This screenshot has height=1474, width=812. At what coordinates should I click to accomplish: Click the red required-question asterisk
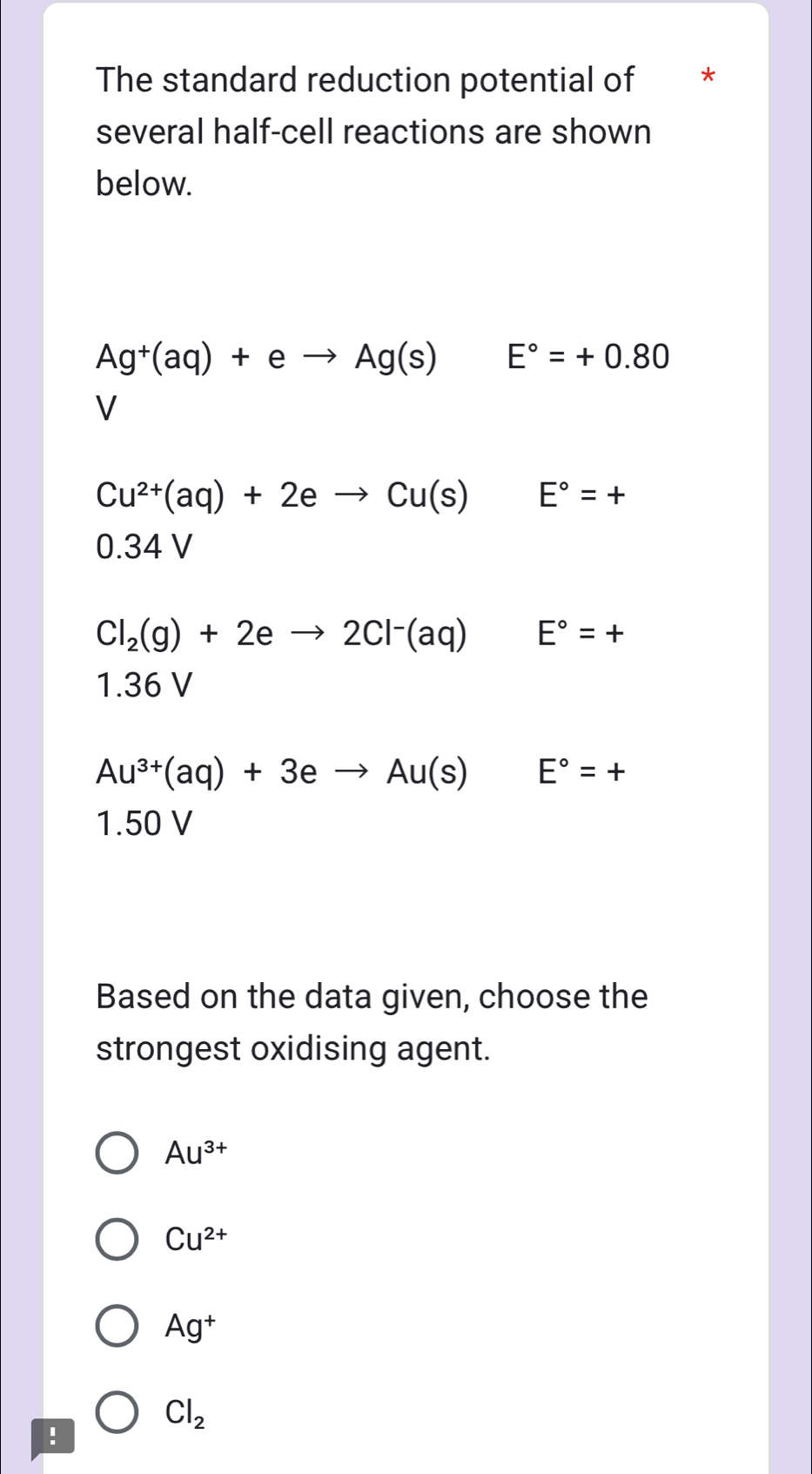pyautogui.click(x=709, y=79)
